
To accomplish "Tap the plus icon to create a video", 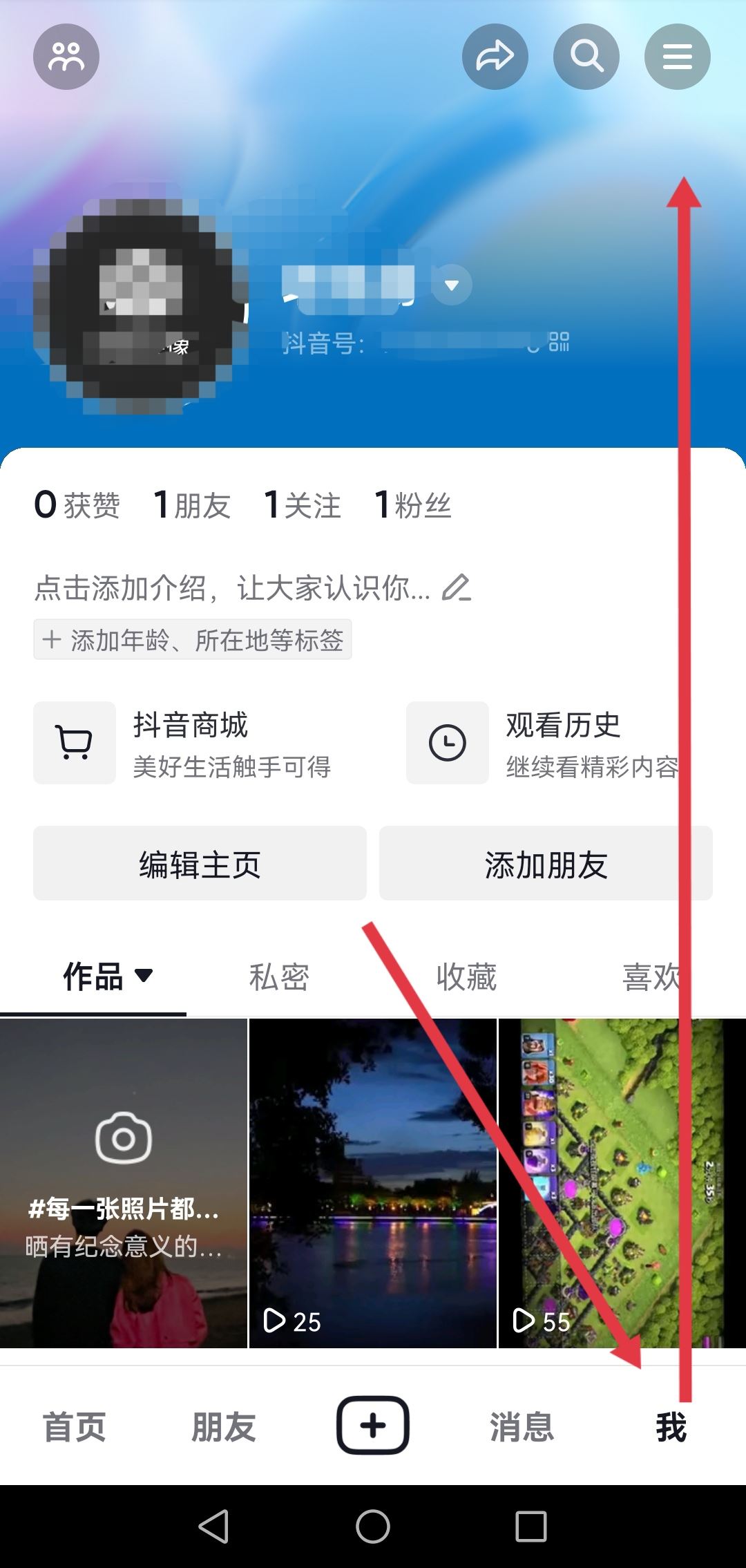I will click(372, 1425).
